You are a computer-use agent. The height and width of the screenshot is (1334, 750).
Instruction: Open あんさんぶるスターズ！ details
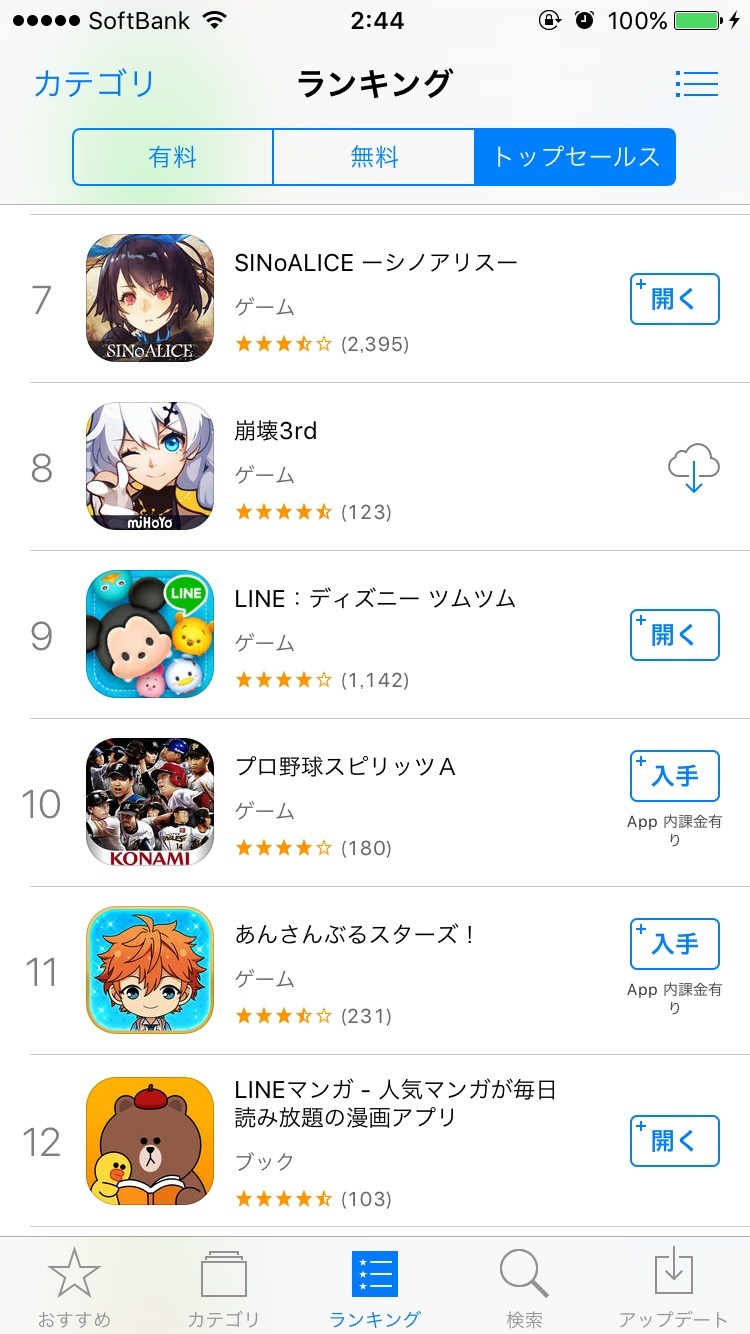point(355,935)
